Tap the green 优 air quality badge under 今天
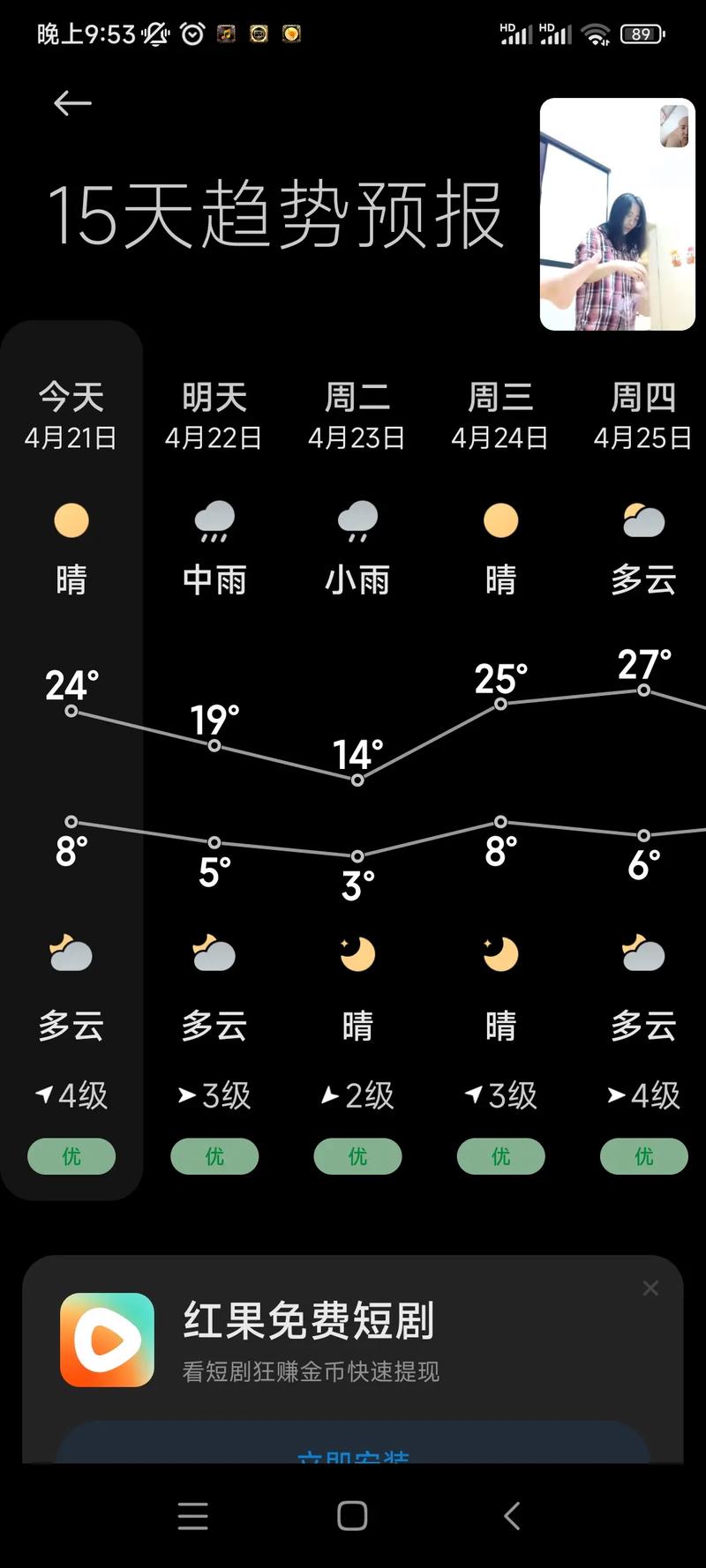 pyautogui.click(x=71, y=1156)
